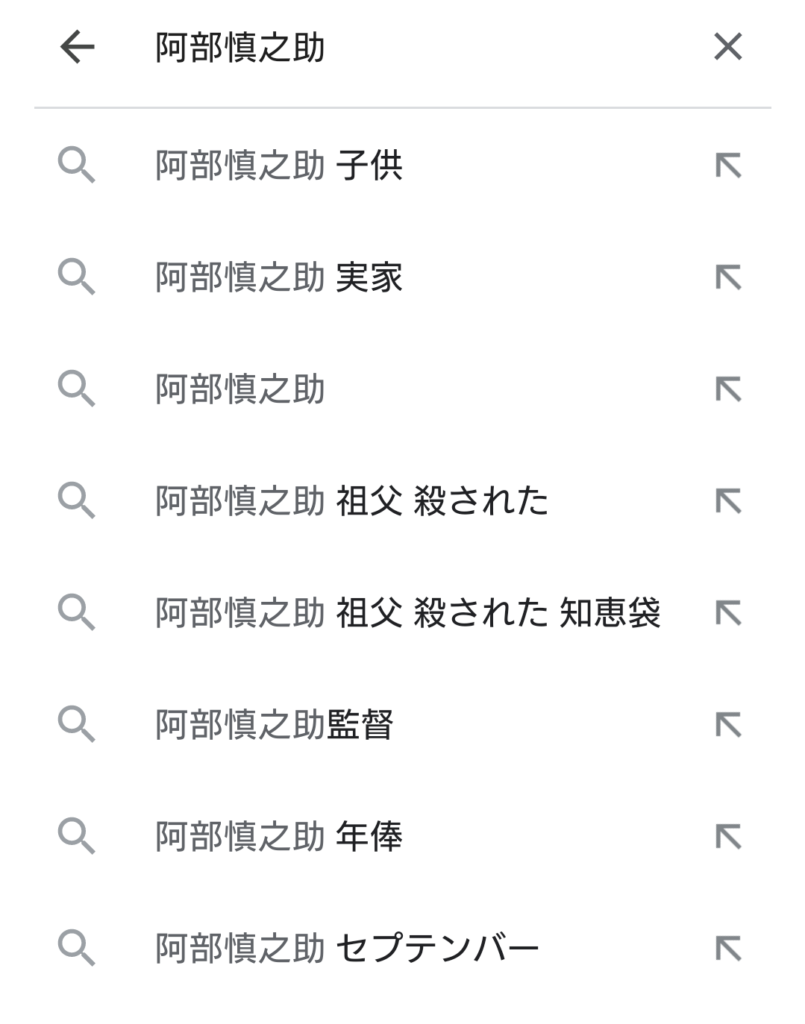The width and height of the screenshot is (805, 1024).
Task: Tap insert arrow for 阿部慎之助監督 suggestion
Action: [729, 725]
